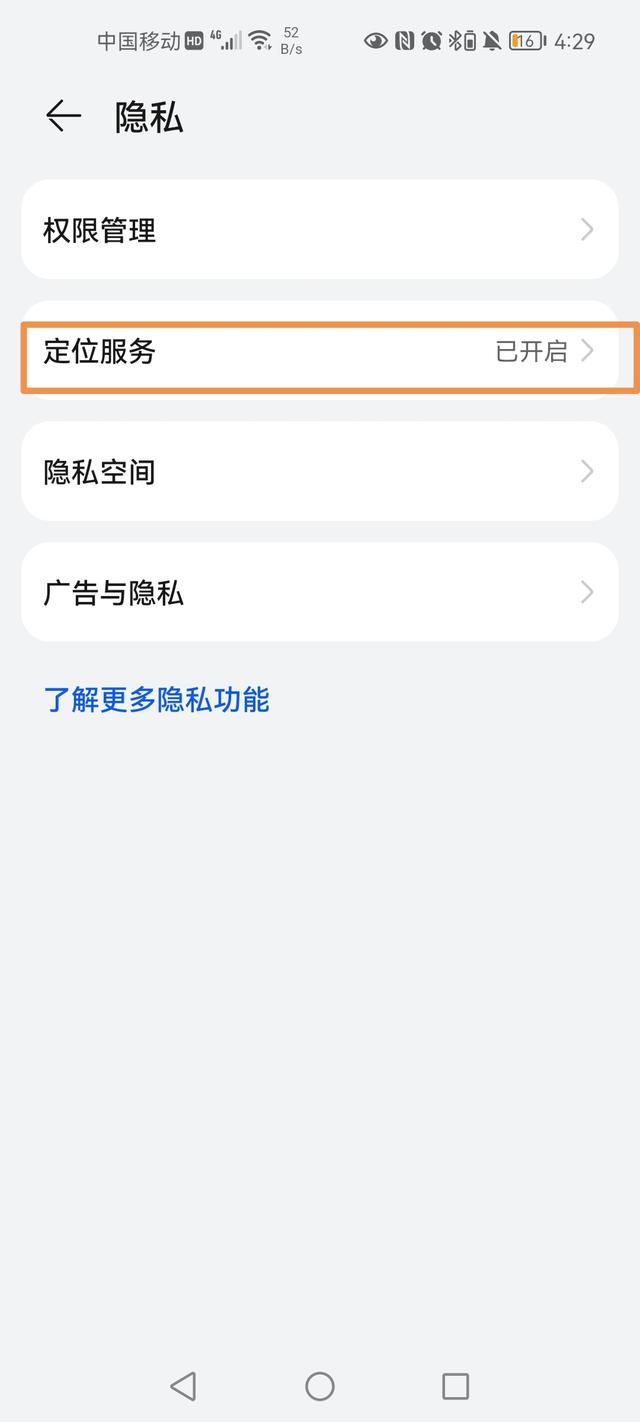Open recent apps via square button
The width and height of the screenshot is (640, 1422).
pyautogui.click(x=456, y=1386)
